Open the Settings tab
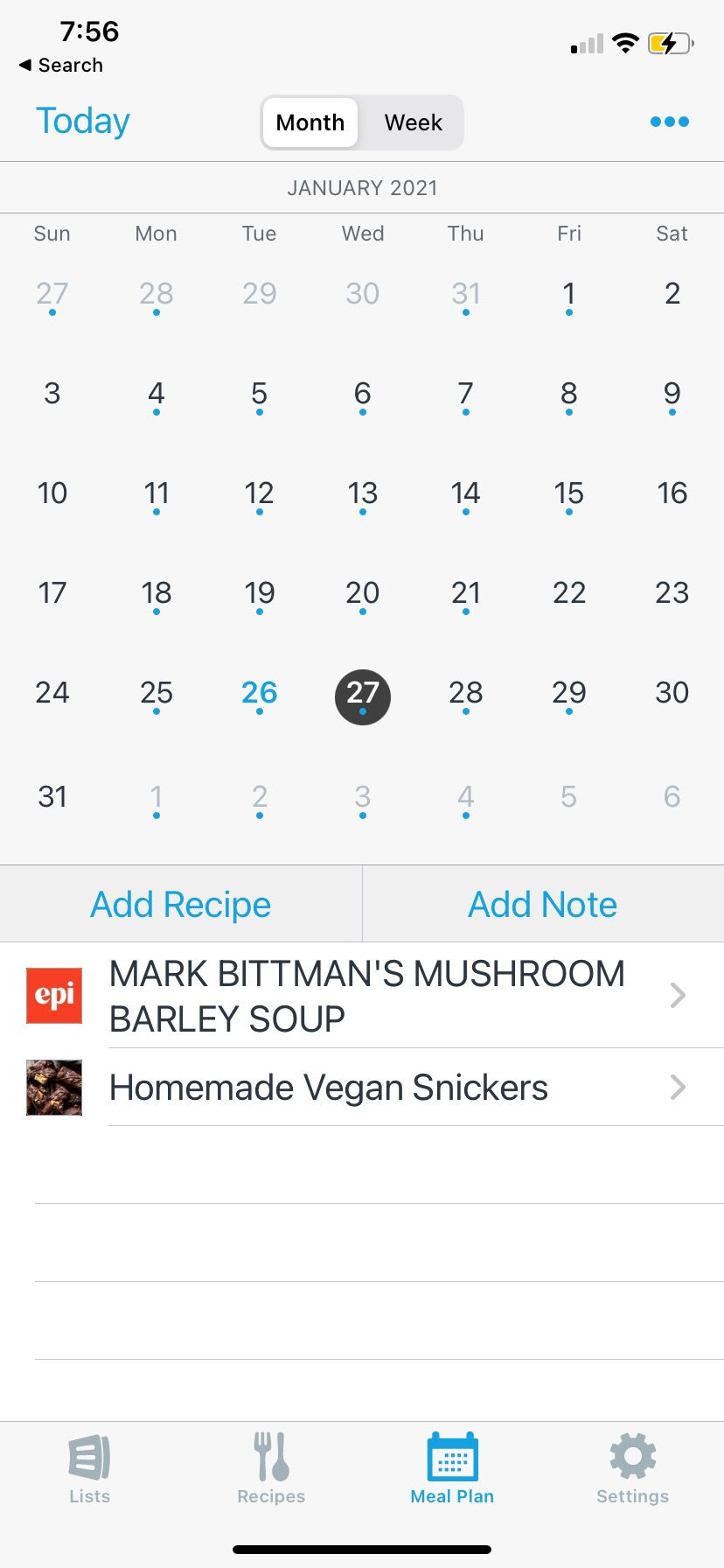Image resolution: width=724 pixels, height=1568 pixels. pyautogui.click(x=633, y=1469)
